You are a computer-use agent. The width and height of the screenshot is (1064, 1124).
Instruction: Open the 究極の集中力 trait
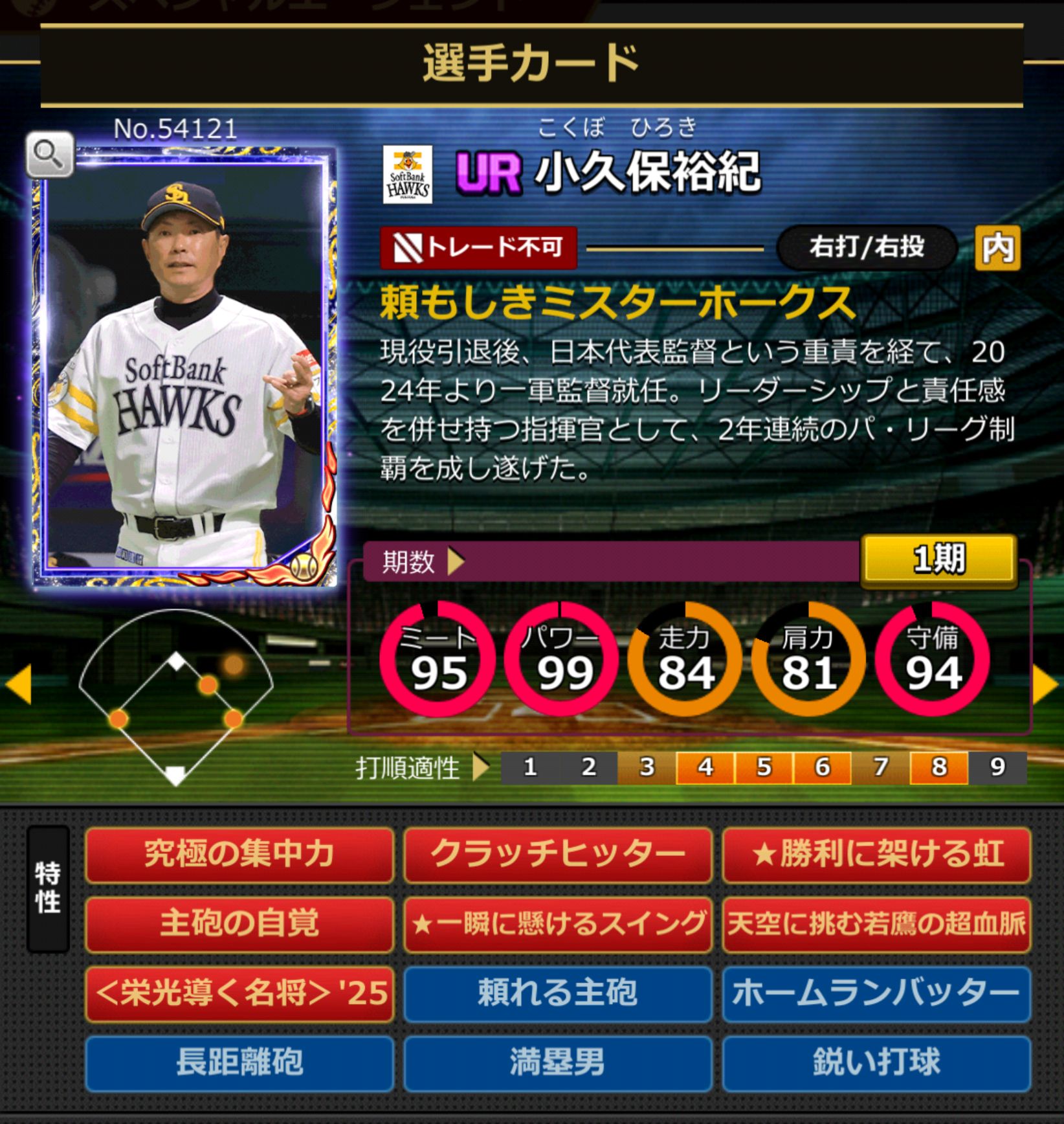coord(239,854)
